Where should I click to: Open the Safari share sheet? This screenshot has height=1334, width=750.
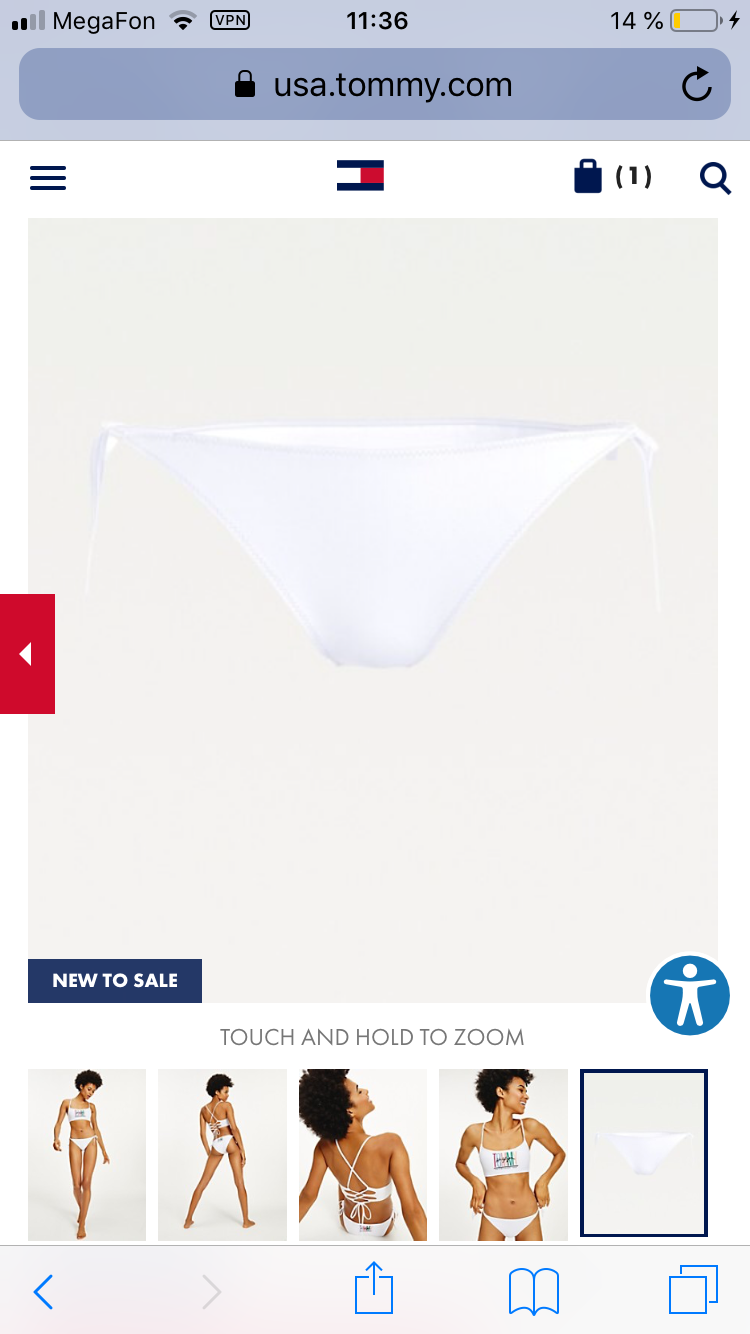pos(374,1288)
